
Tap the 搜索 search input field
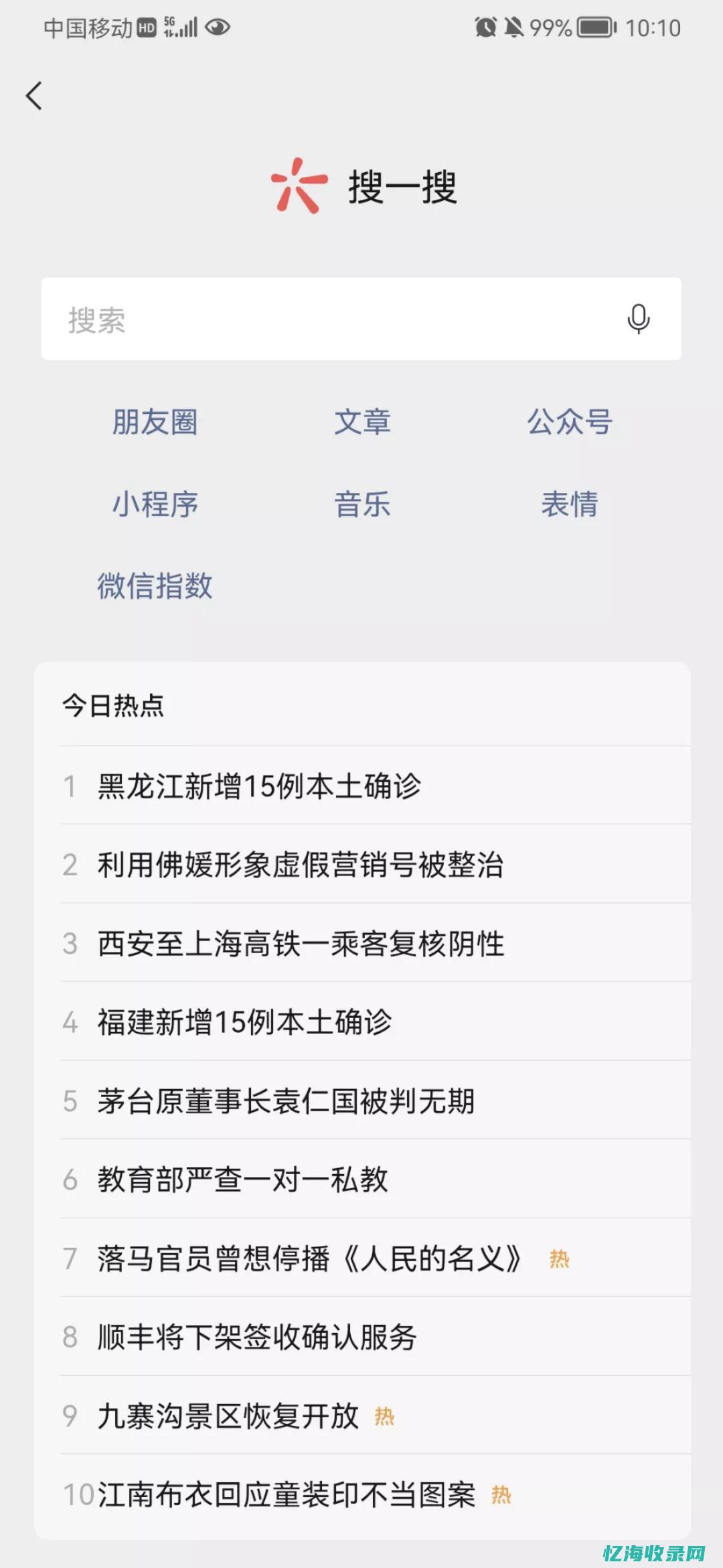301,319
